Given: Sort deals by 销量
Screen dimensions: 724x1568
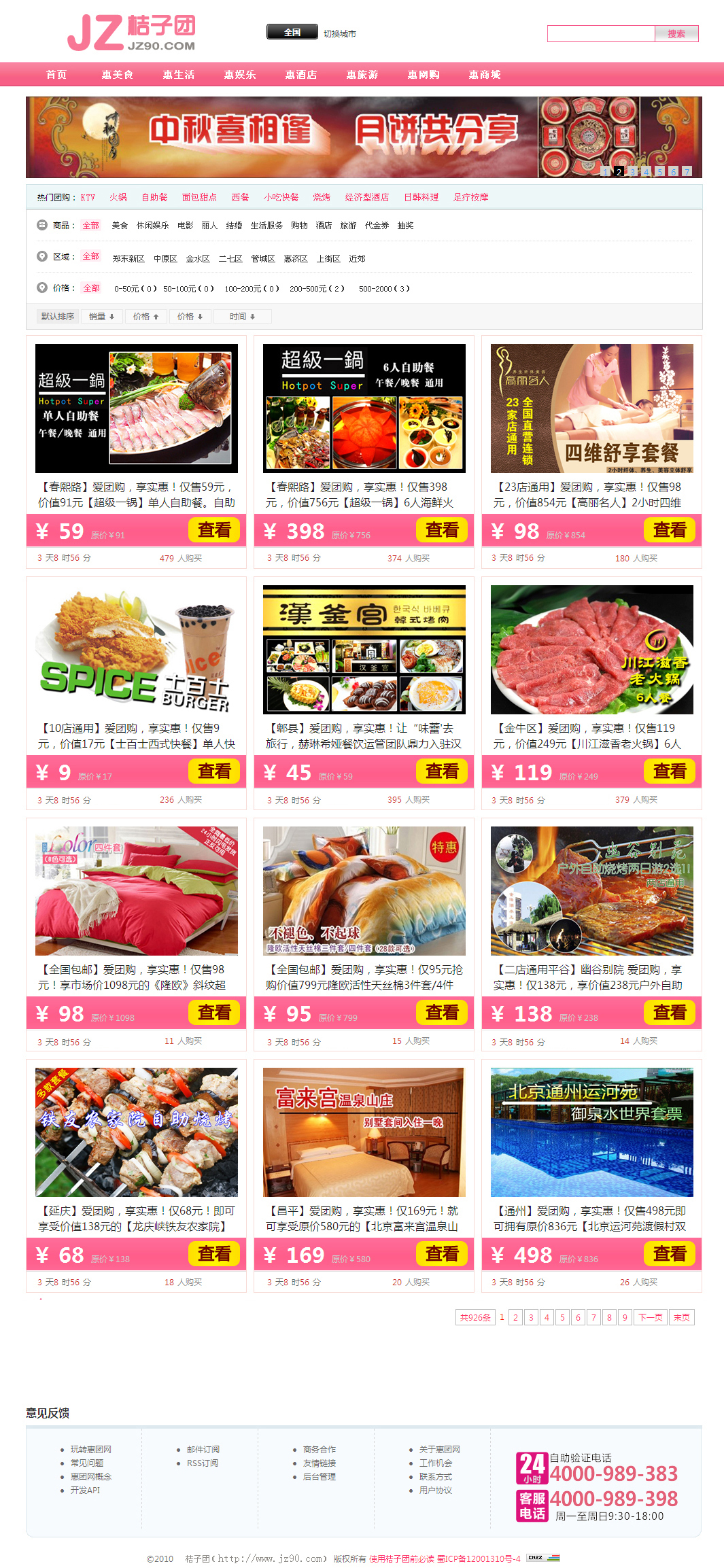Looking at the screenshot, I should point(101,317).
